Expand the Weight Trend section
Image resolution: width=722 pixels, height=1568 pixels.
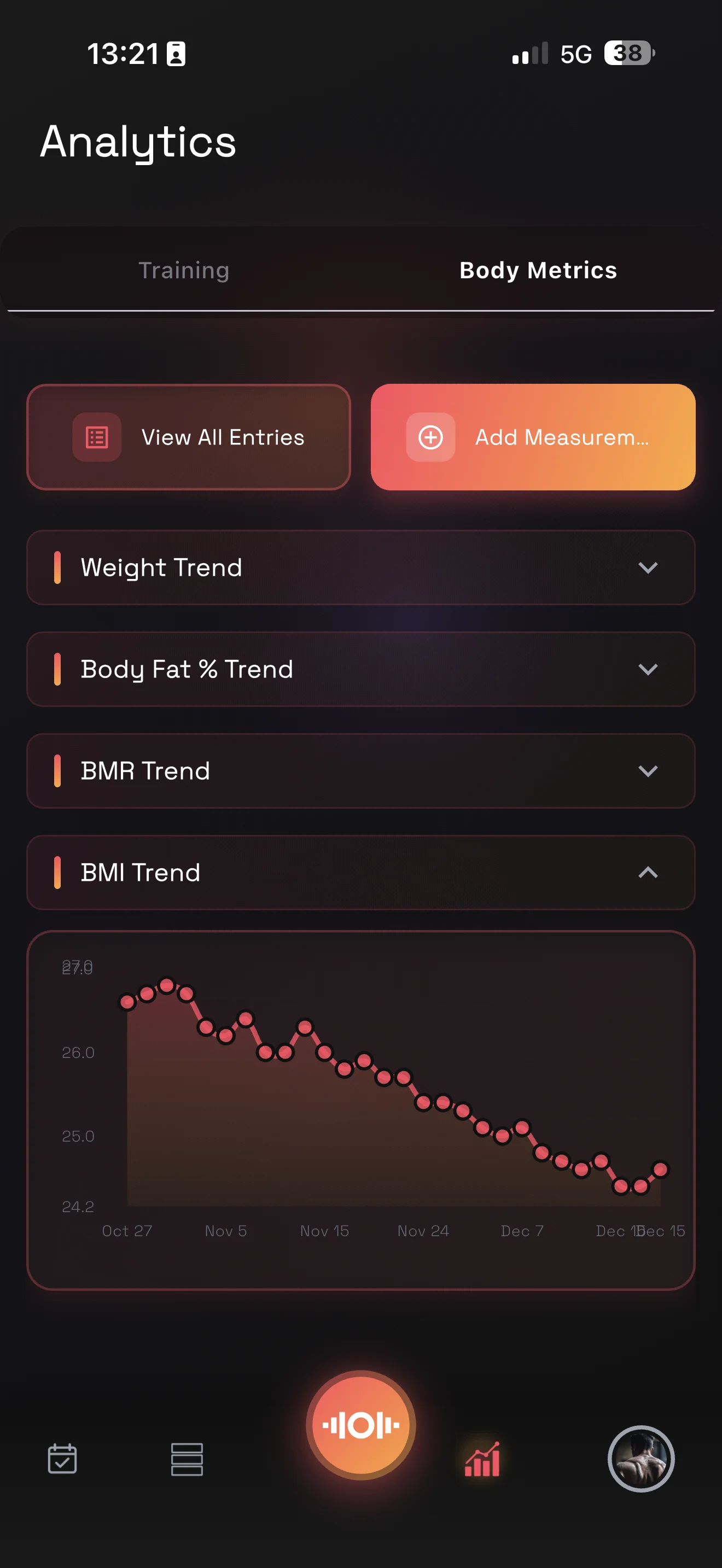[x=360, y=567]
